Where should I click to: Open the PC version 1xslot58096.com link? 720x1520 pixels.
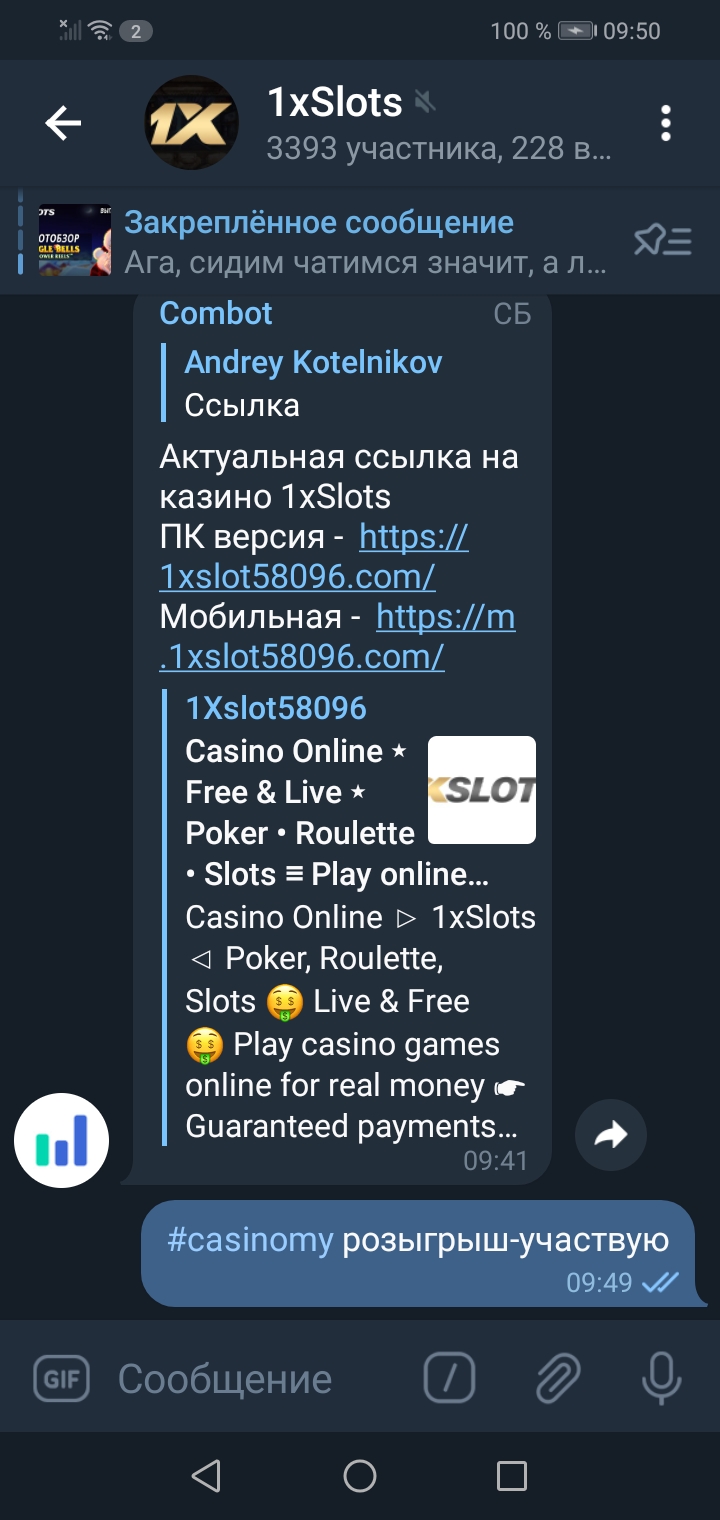412,538
